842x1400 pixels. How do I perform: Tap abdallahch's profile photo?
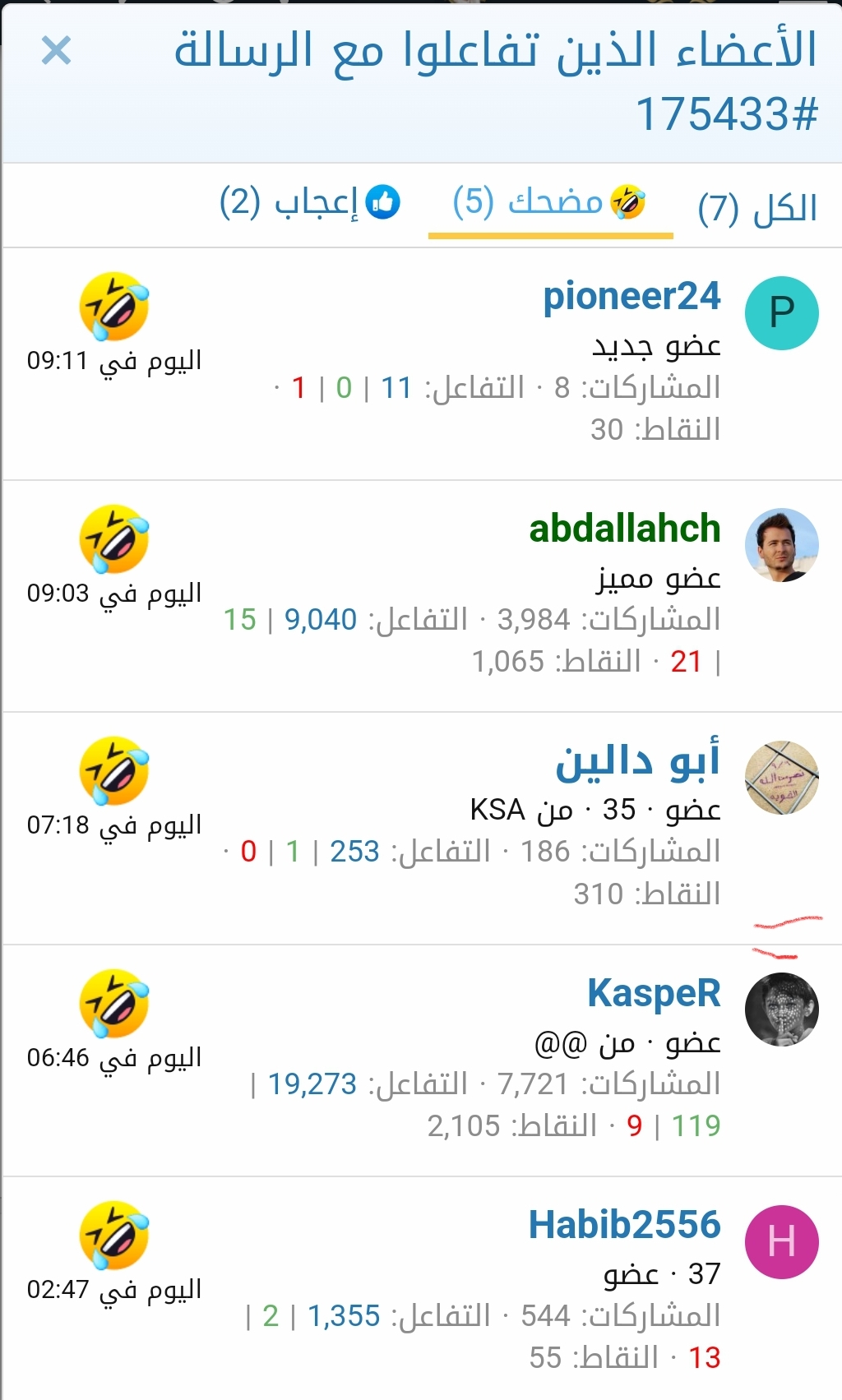tap(781, 545)
